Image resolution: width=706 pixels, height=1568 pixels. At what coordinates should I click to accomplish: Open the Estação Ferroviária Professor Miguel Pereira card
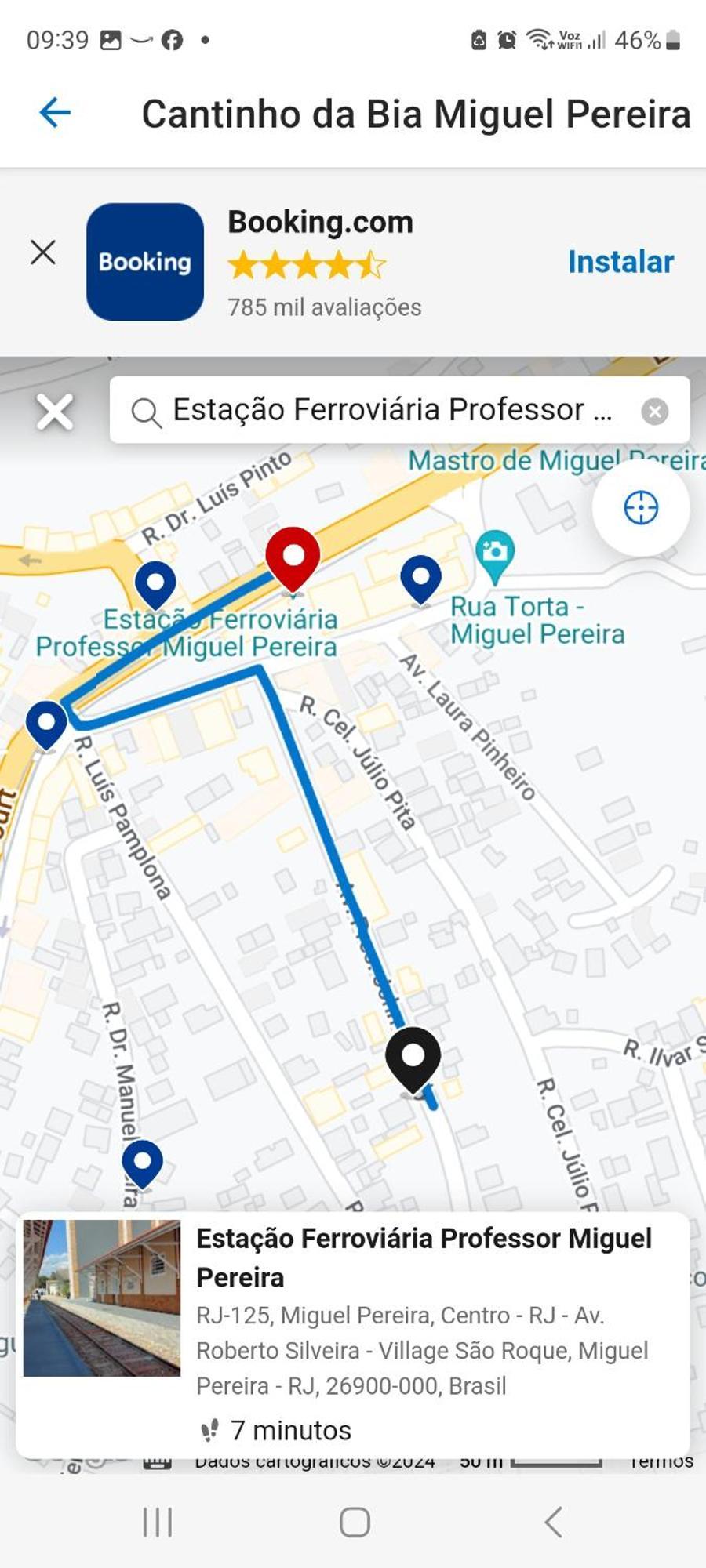coord(353,1334)
